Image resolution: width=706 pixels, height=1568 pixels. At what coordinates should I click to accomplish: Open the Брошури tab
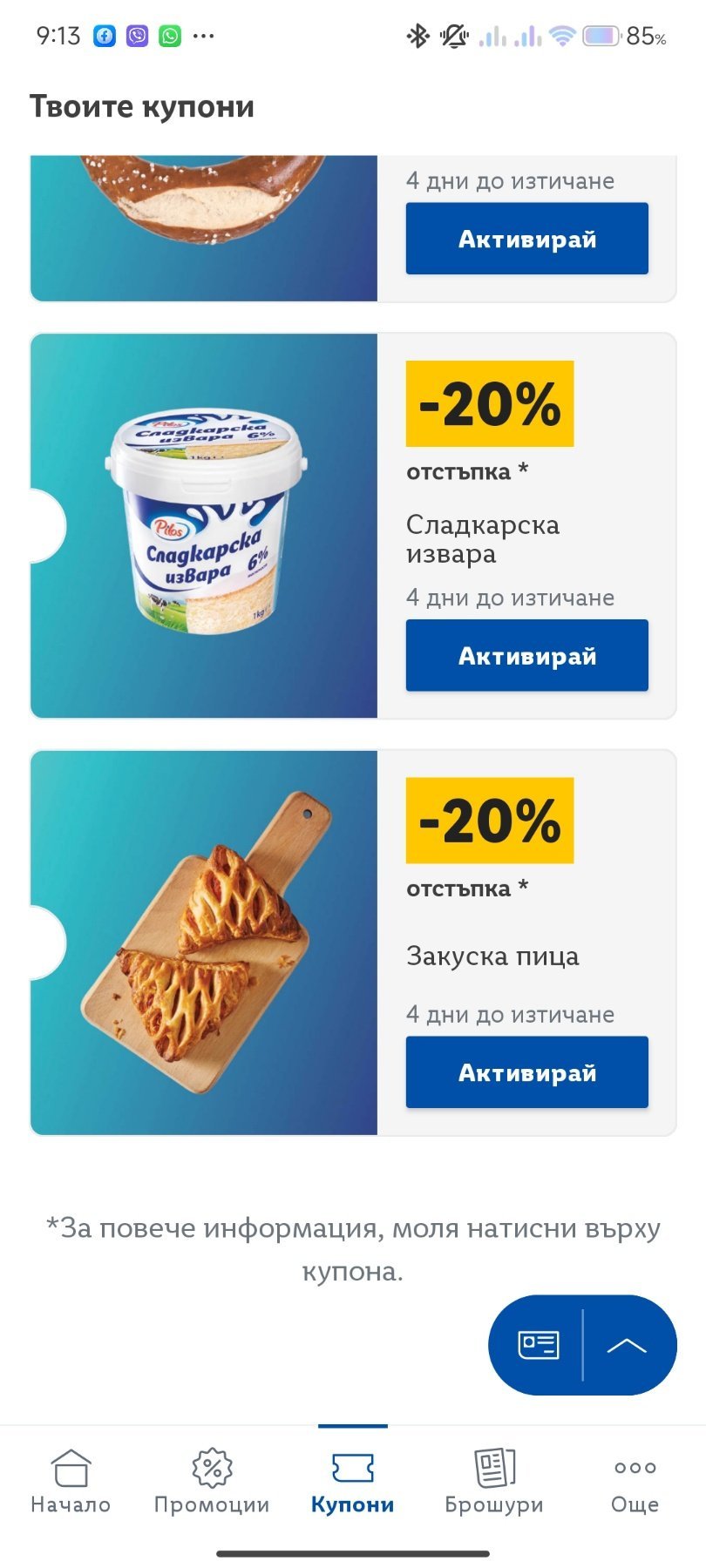[494, 1481]
